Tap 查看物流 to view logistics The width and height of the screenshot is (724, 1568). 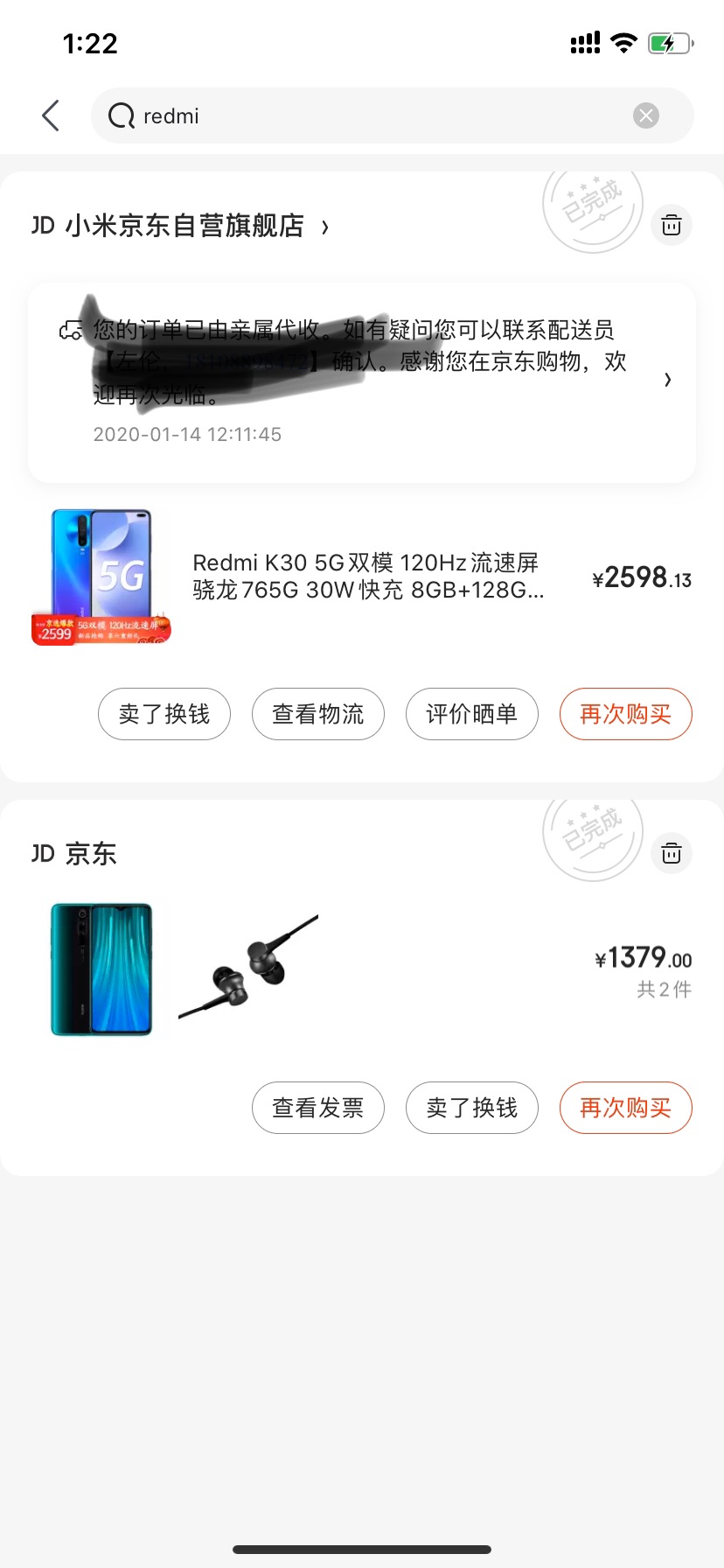click(318, 714)
